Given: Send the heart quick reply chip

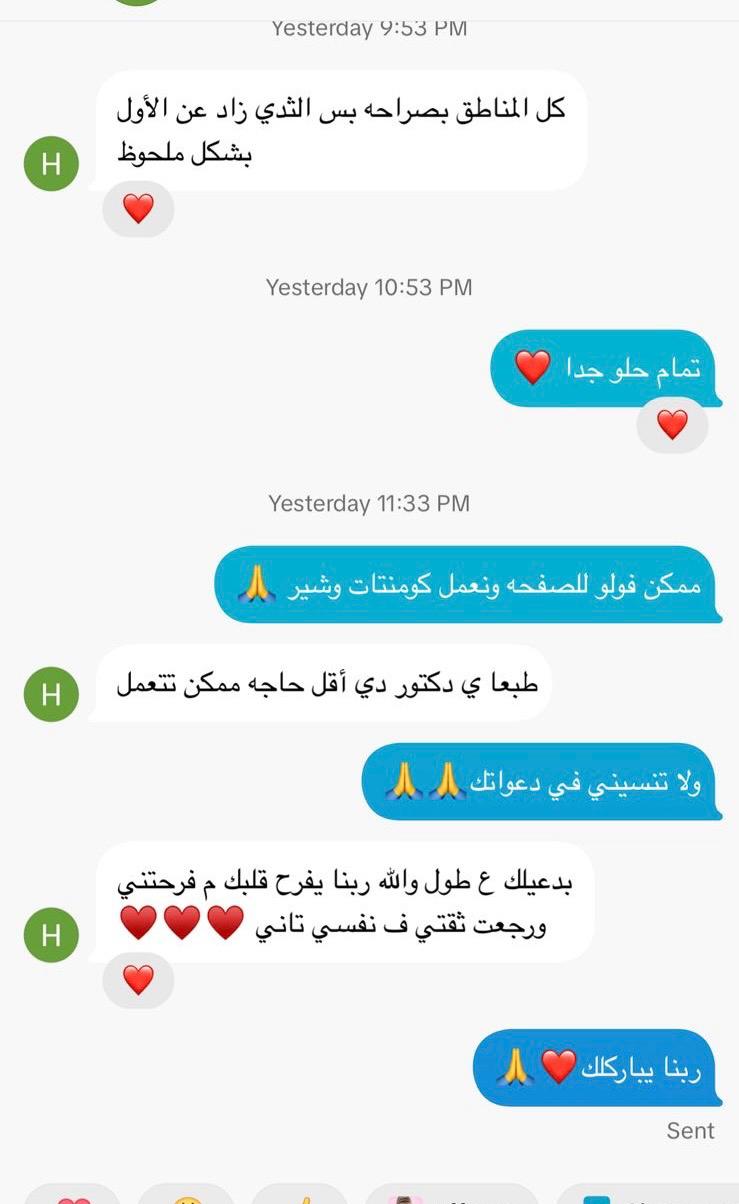Looking at the screenshot, I should tap(73, 1196).
